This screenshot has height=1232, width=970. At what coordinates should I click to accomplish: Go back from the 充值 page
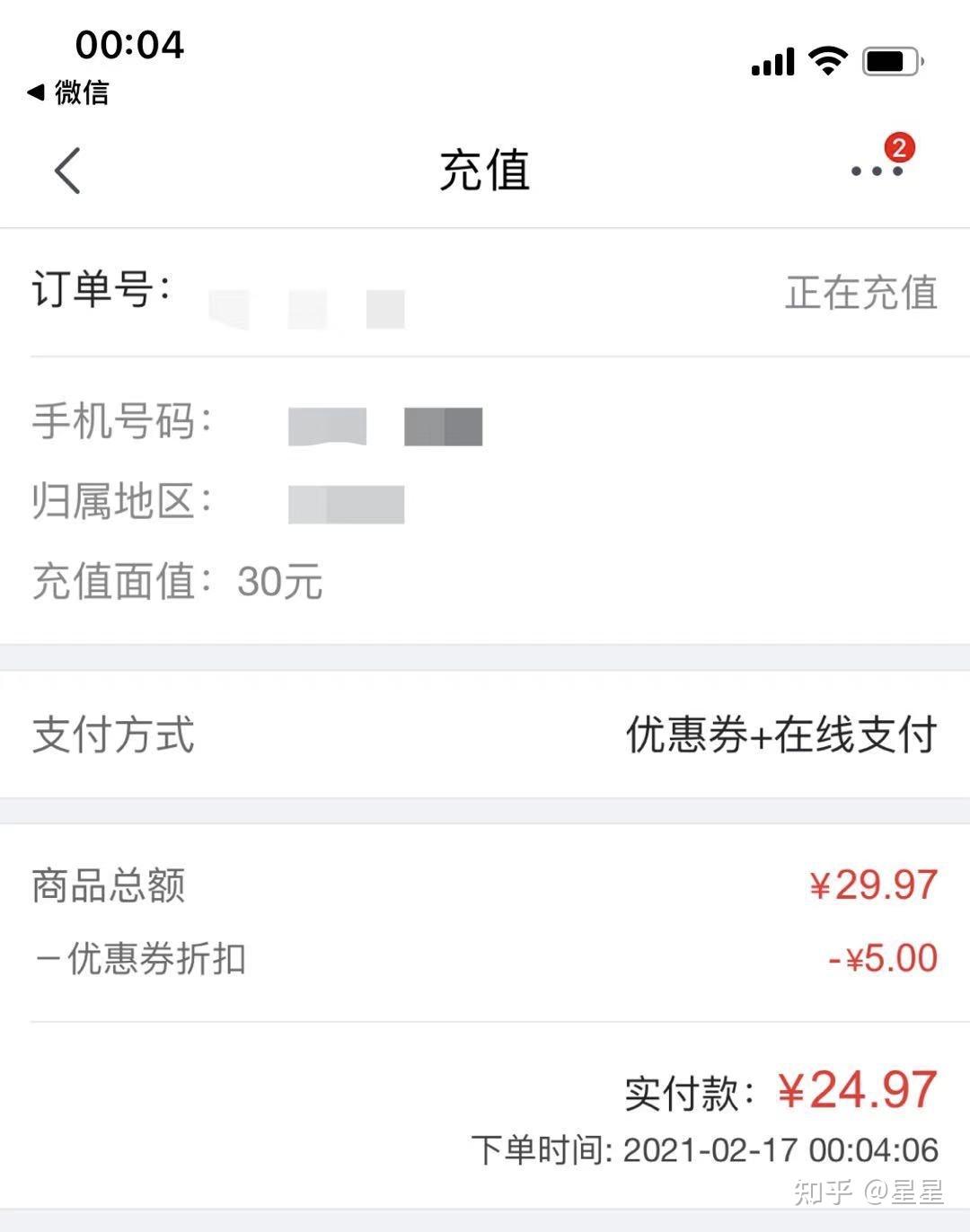pos(68,171)
